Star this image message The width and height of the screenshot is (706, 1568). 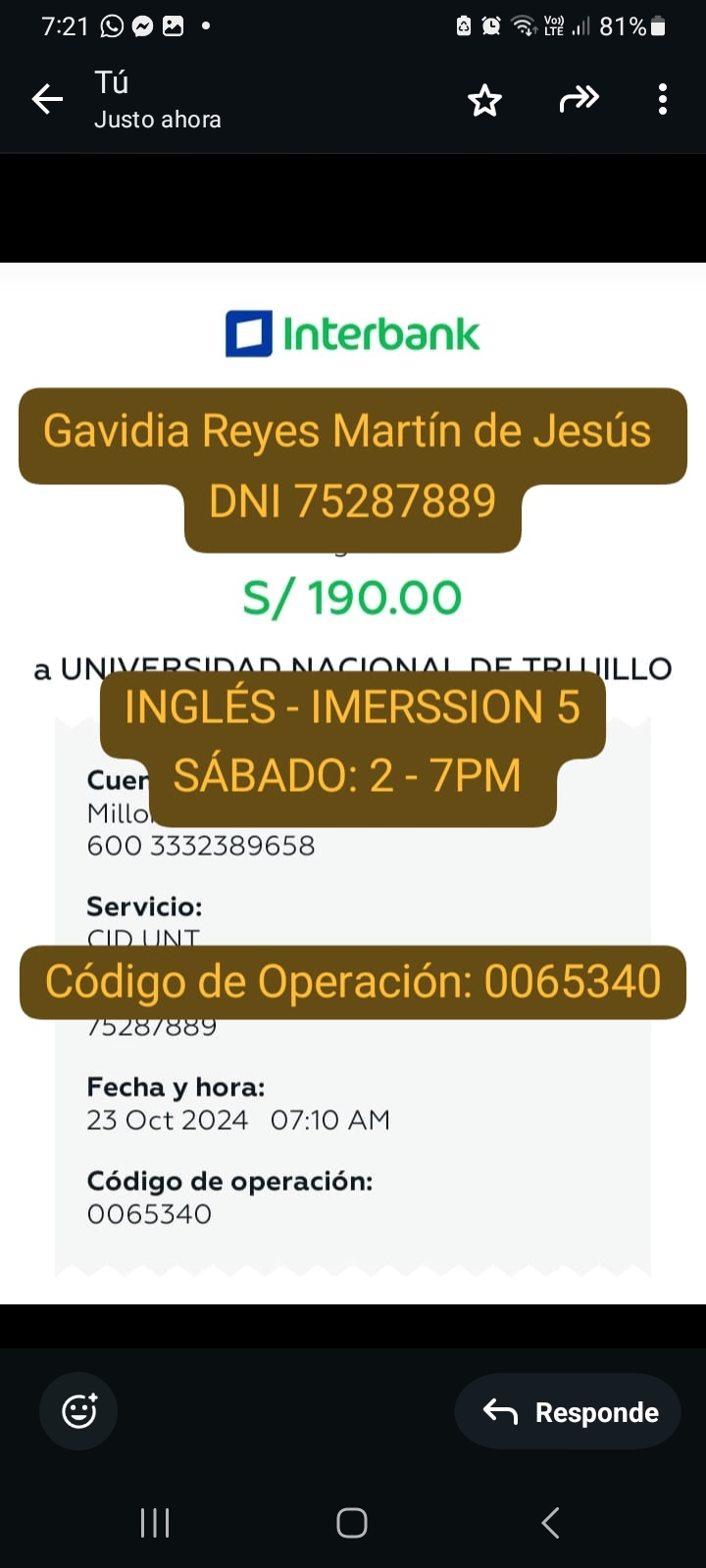[484, 100]
